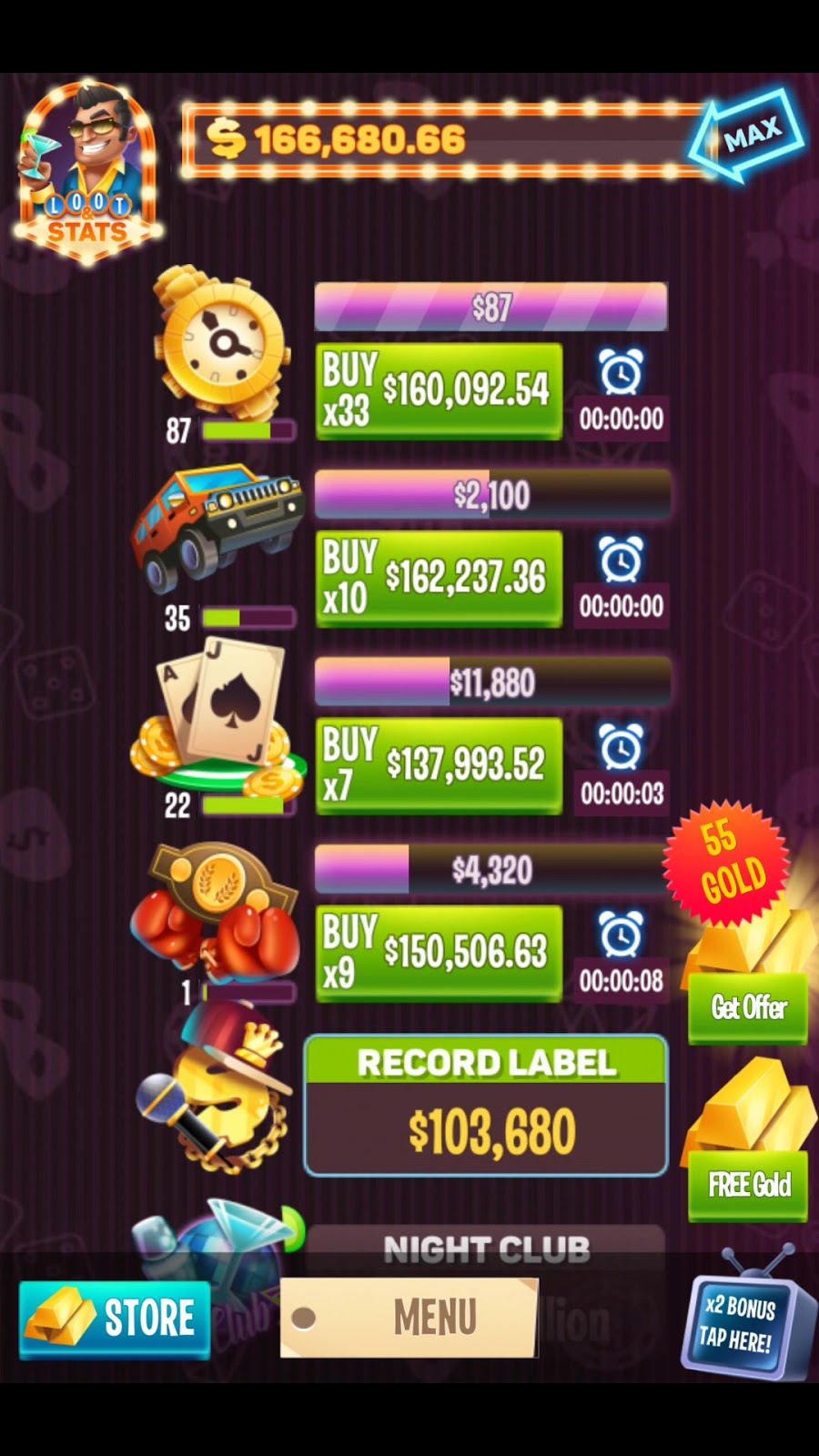Tap the playing cards business icon
The image size is (819, 1456).
pos(218,719)
